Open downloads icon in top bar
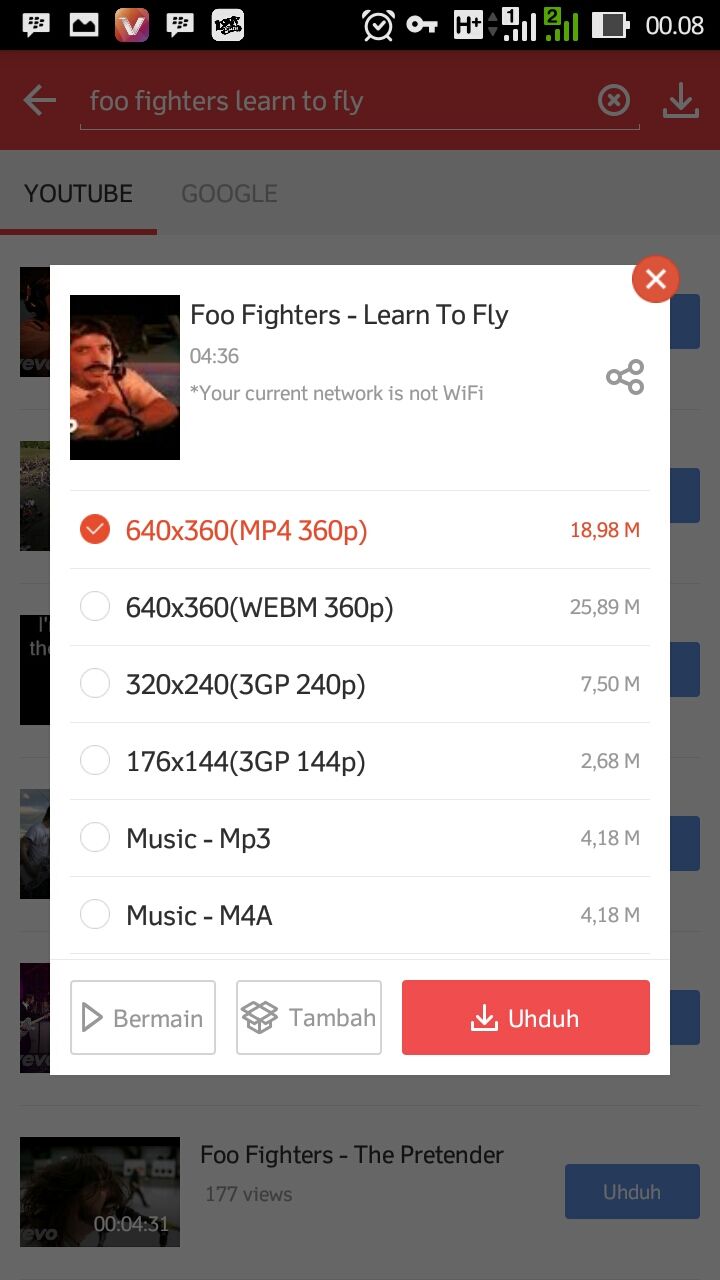 click(x=681, y=100)
